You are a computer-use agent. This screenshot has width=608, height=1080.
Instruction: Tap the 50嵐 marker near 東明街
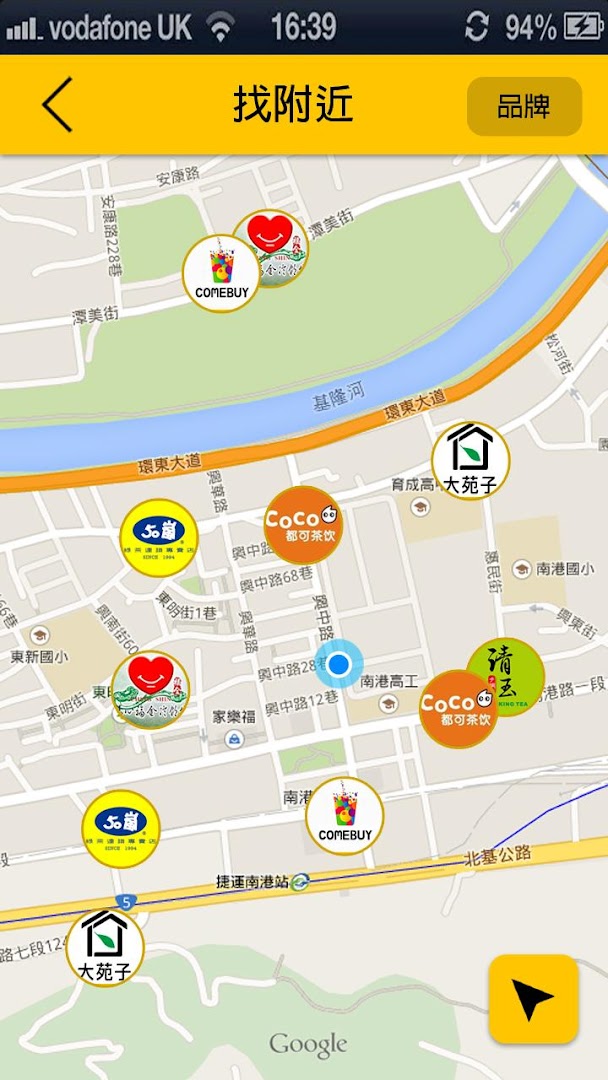(x=159, y=538)
